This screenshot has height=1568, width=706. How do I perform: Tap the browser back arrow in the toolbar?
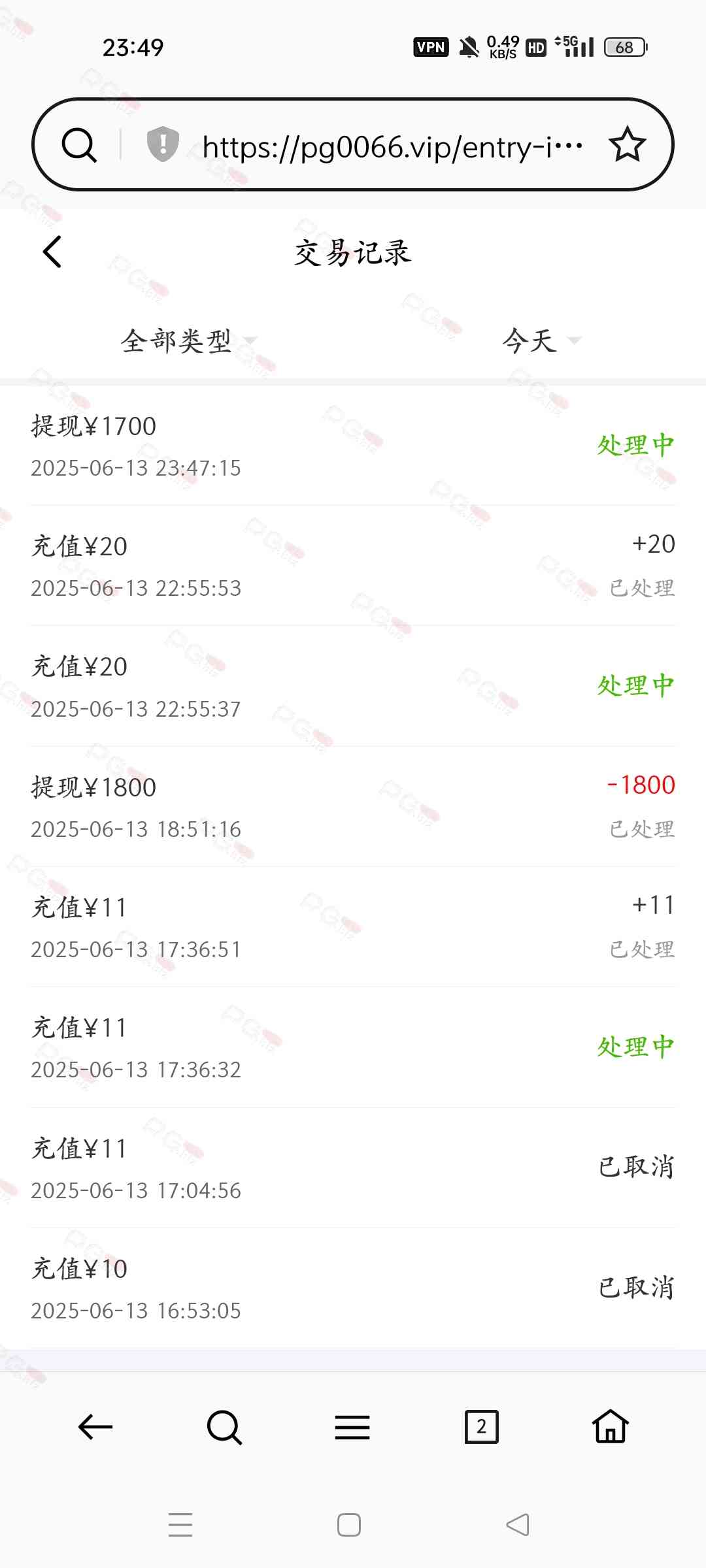click(x=95, y=1427)
